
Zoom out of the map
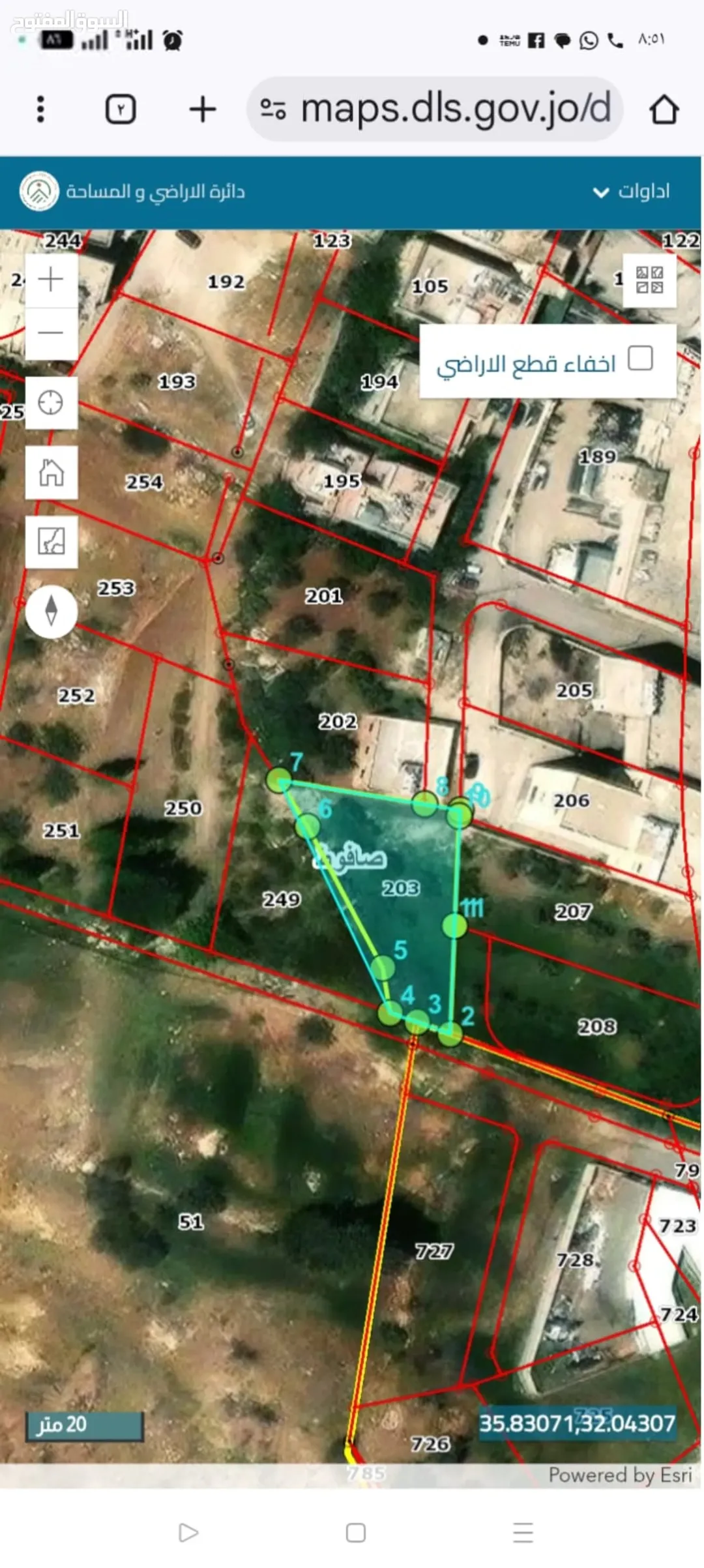[x=51, y=333]
